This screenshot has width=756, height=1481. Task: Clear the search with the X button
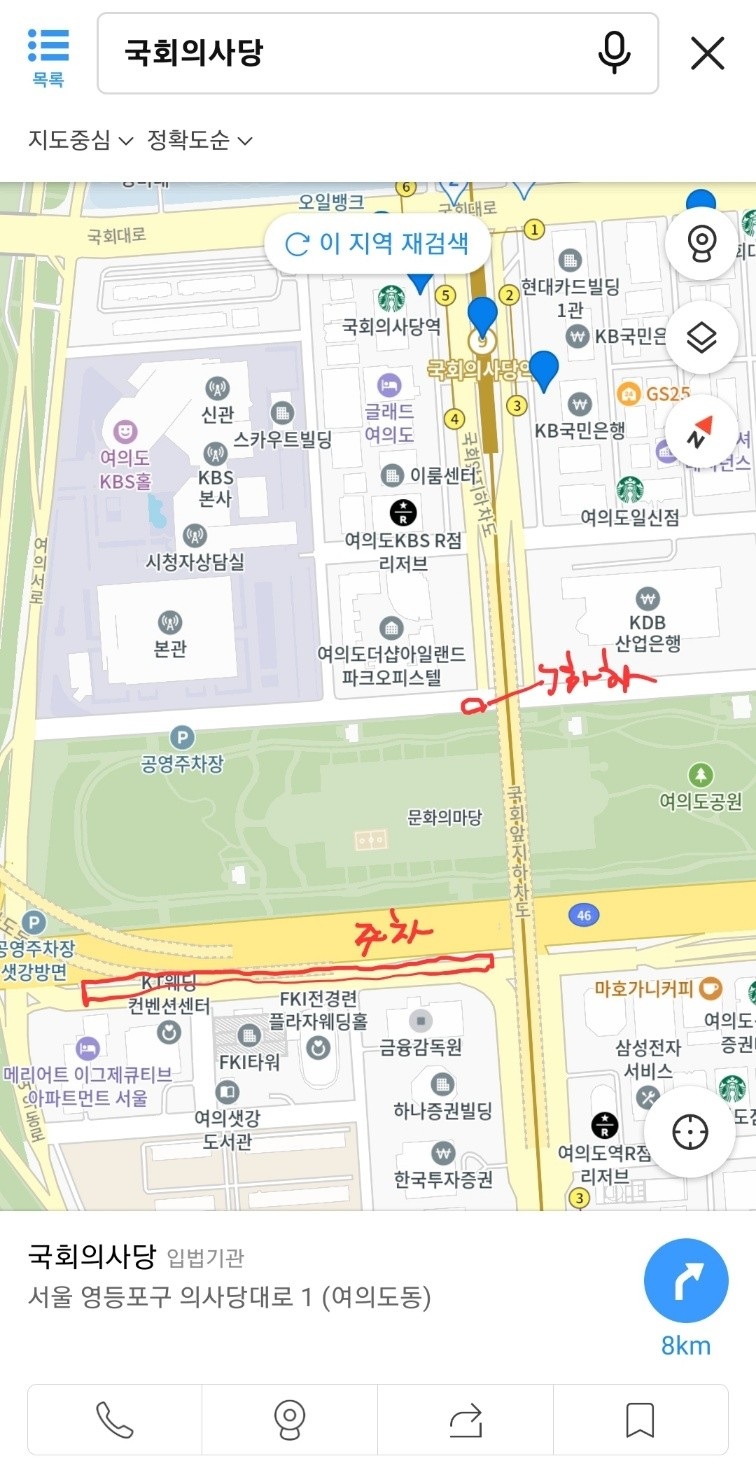(x=707, y=52)
